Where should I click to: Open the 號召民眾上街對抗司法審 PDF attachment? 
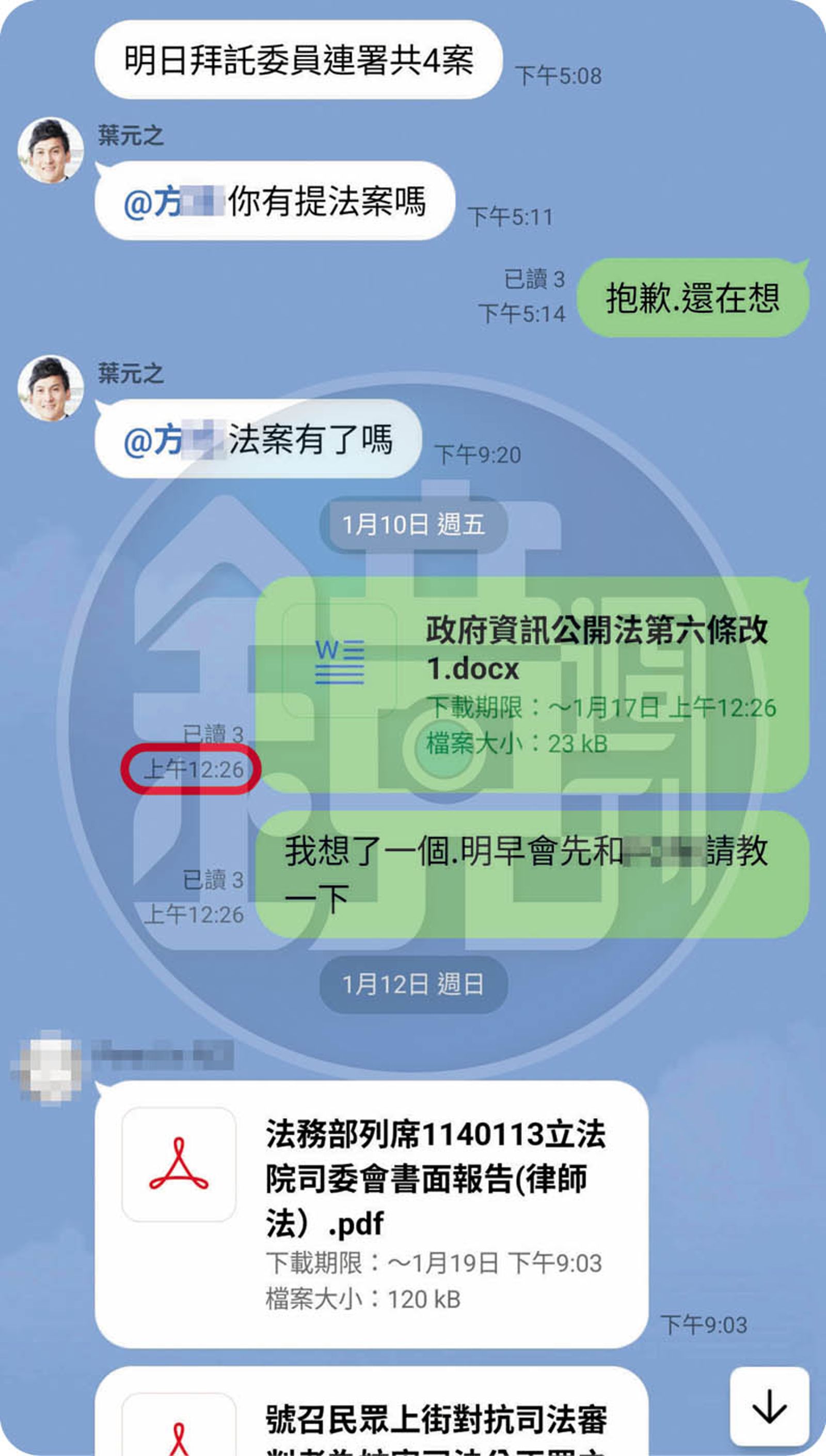(x=372, y=1418)
